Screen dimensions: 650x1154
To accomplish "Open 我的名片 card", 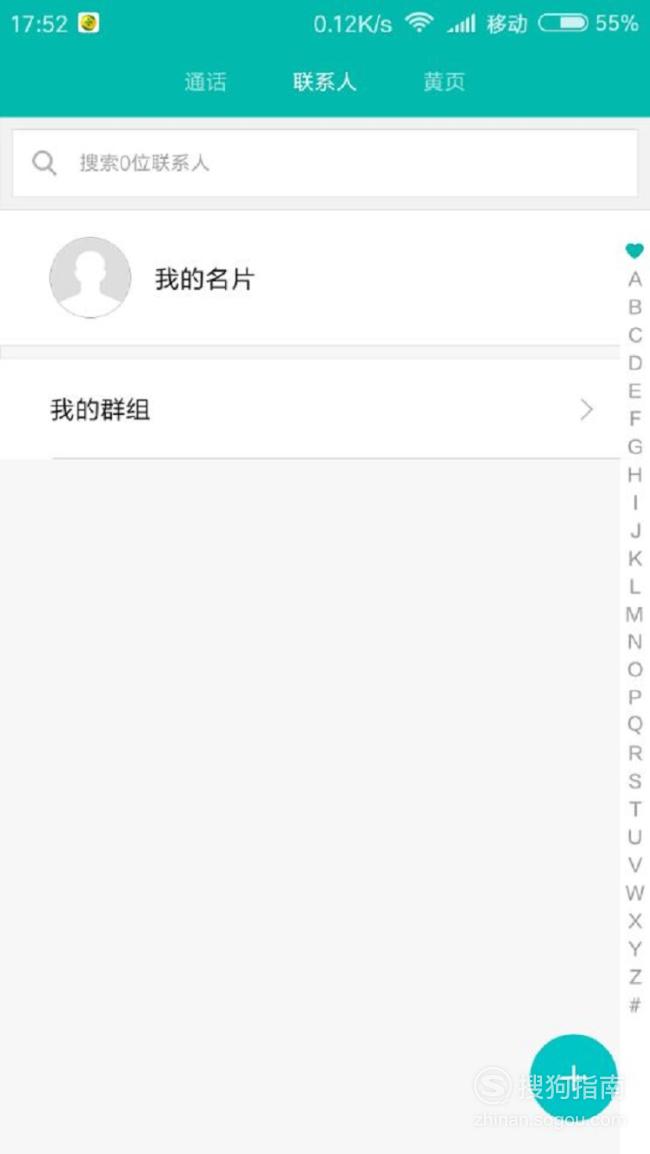I will (x=309, y=278).
